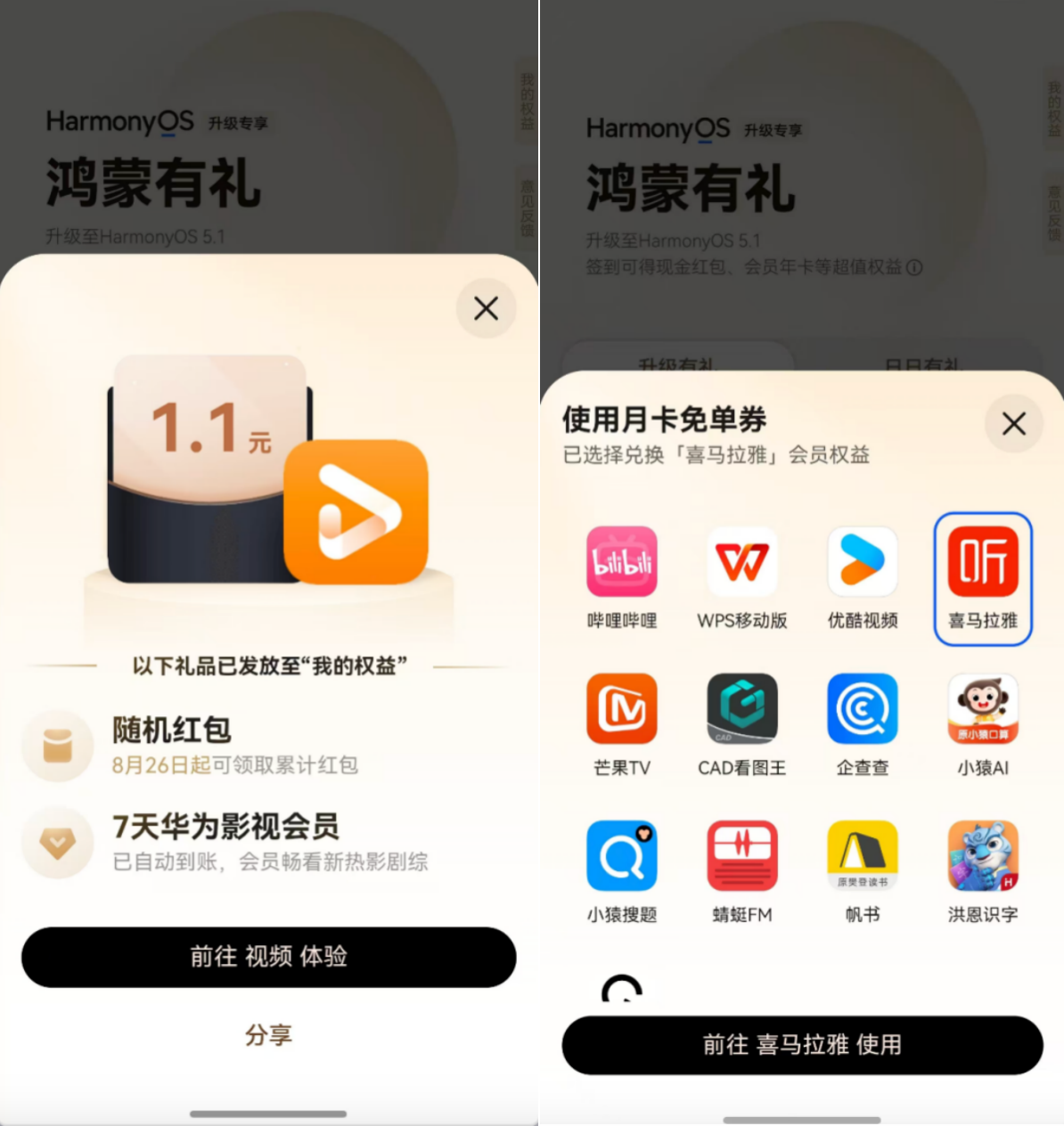Pick 小猿AI as the benefit
Screen dimensions: 1064x1126
pos(982,724)
